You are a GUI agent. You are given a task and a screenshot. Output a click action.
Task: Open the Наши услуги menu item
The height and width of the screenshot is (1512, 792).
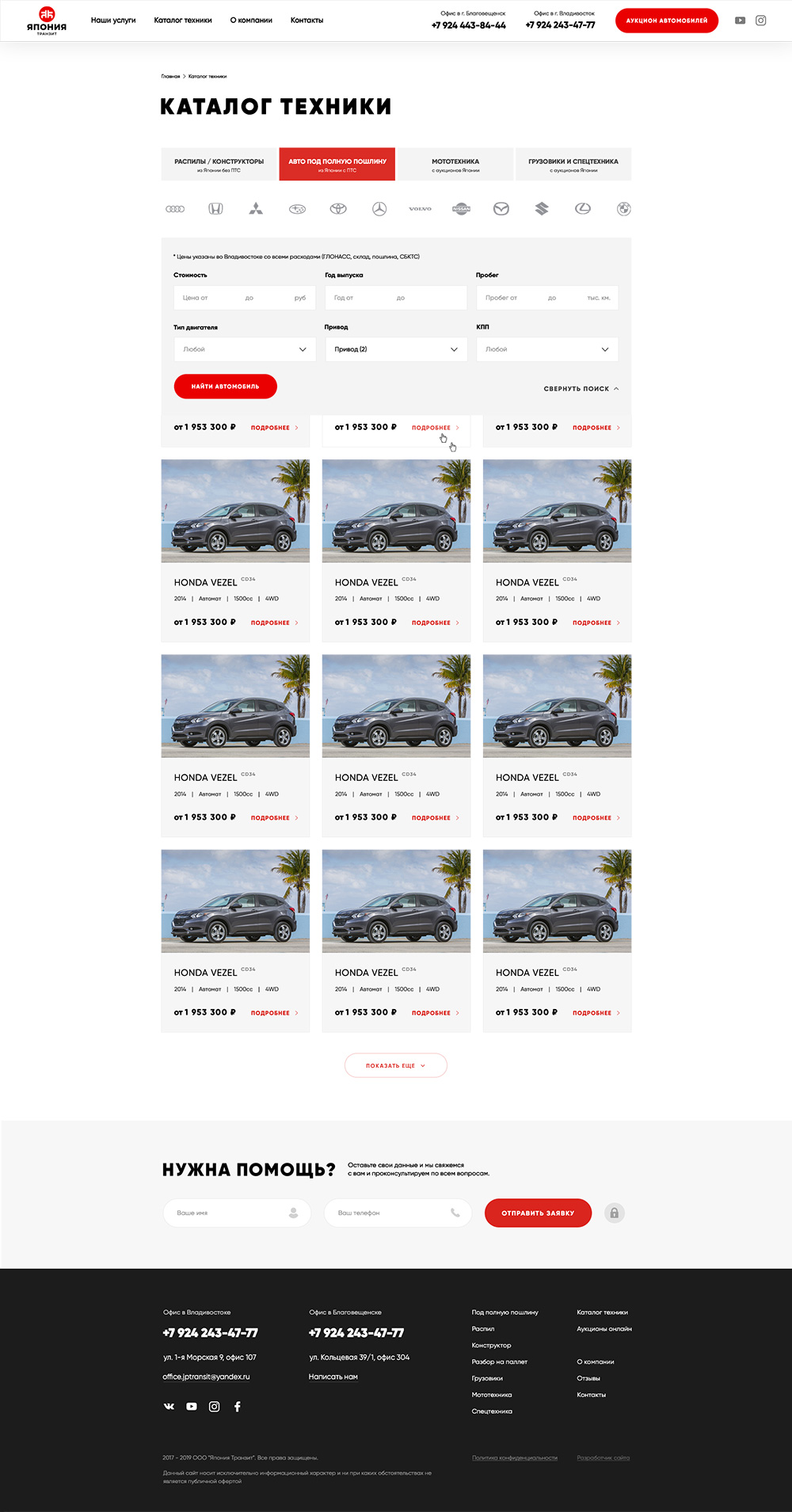(113, 21)
